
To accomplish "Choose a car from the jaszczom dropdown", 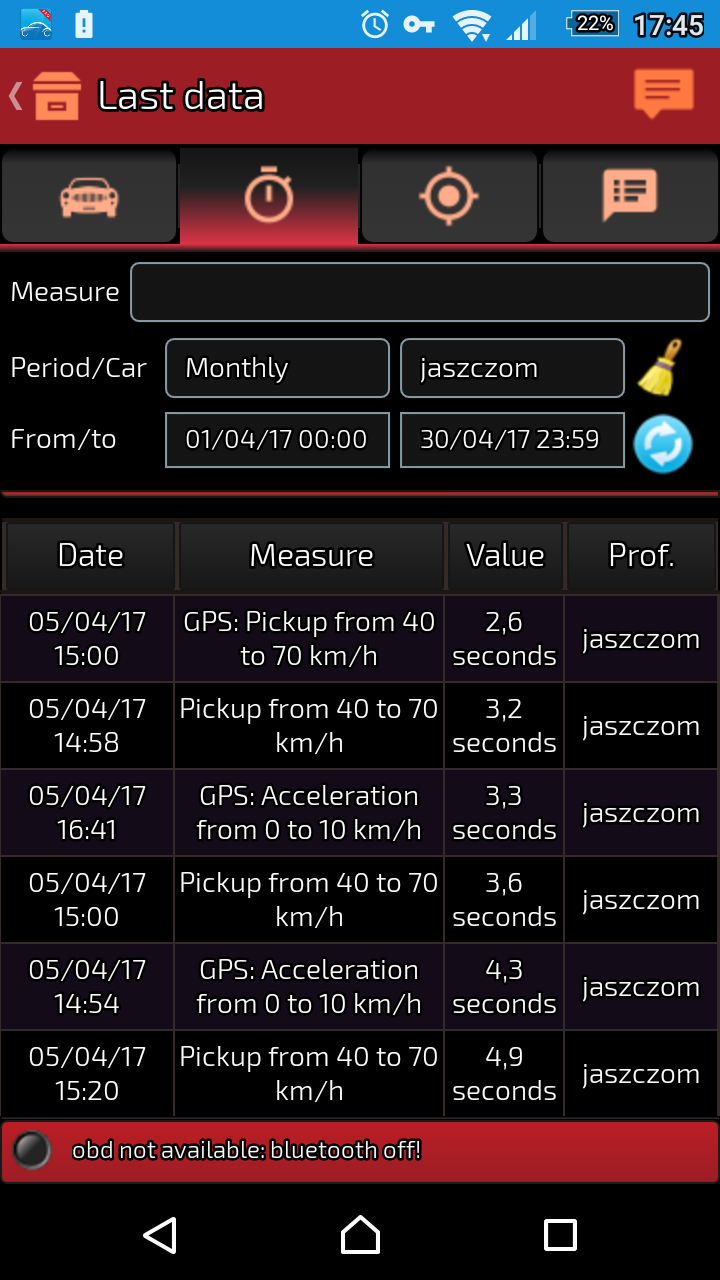I will point(512,368).
